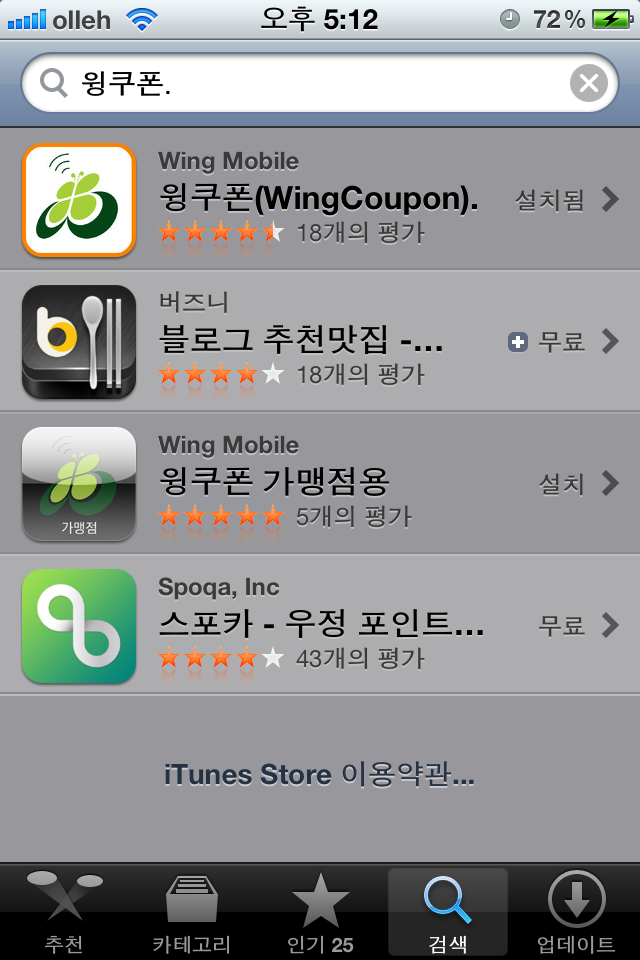
Task: Open the 스포카 - 우정 포인트 app result
Action: [x=320, y=626]
